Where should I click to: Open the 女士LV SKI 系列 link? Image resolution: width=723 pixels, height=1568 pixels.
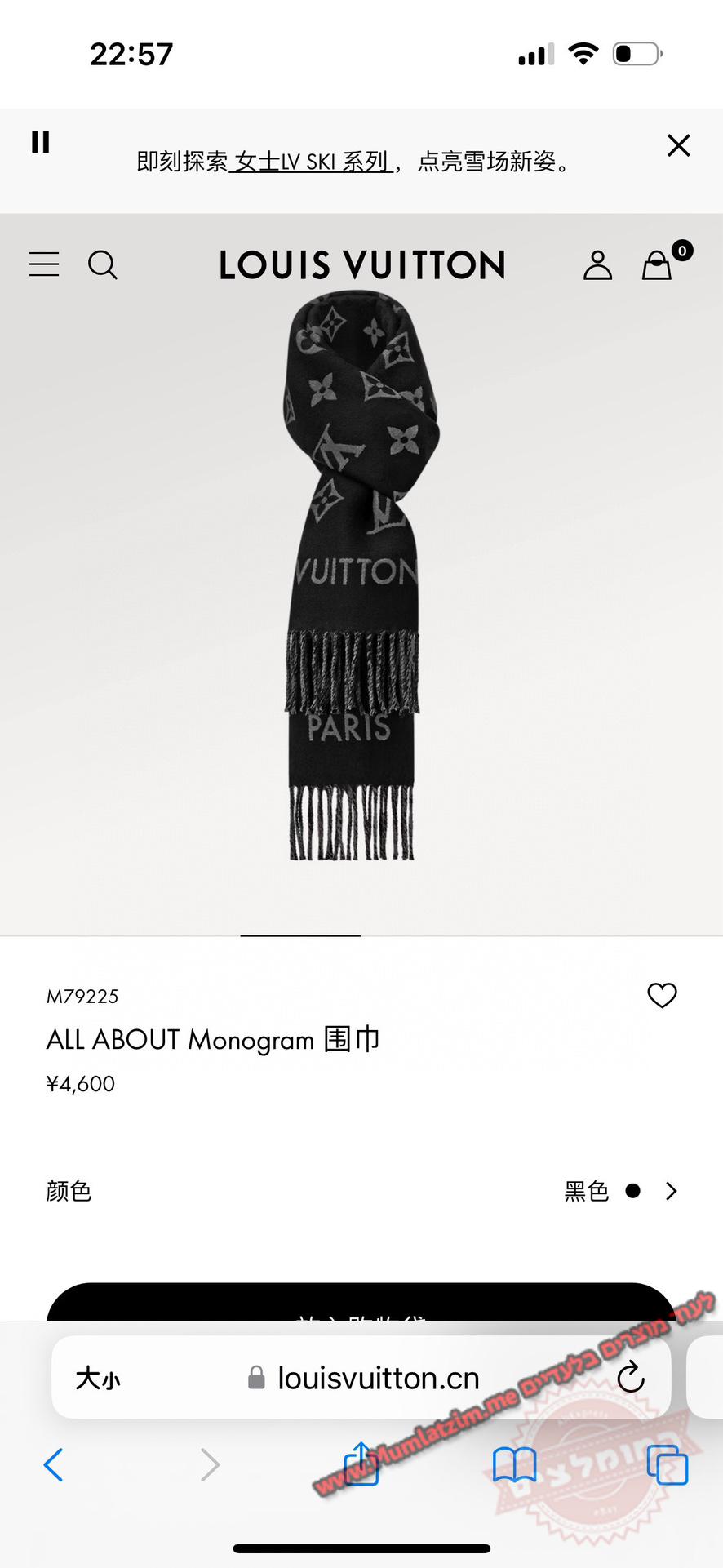(310, 162)
